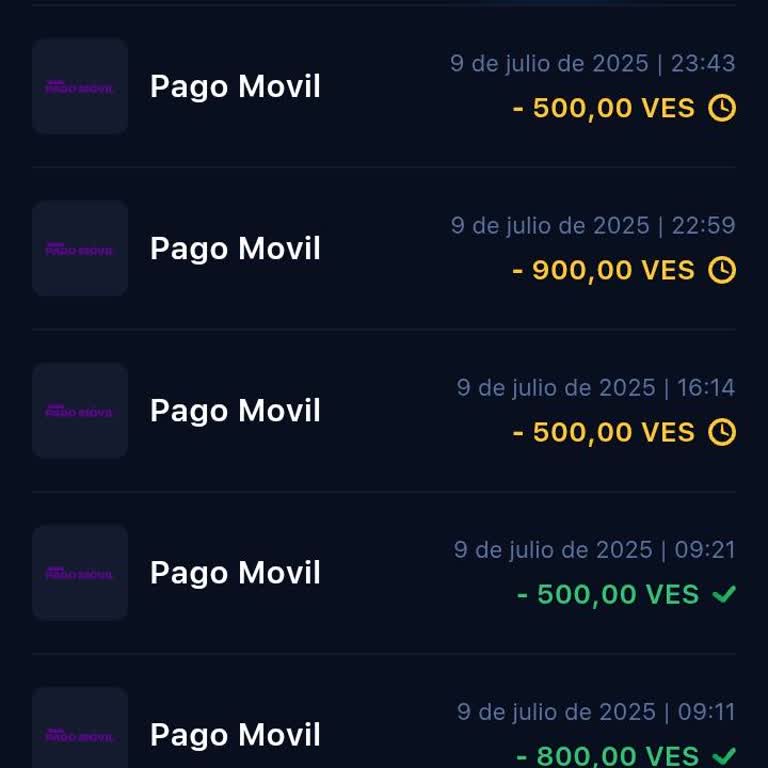View the 22:59 Pago Movil transaction details

click(384, 249)
